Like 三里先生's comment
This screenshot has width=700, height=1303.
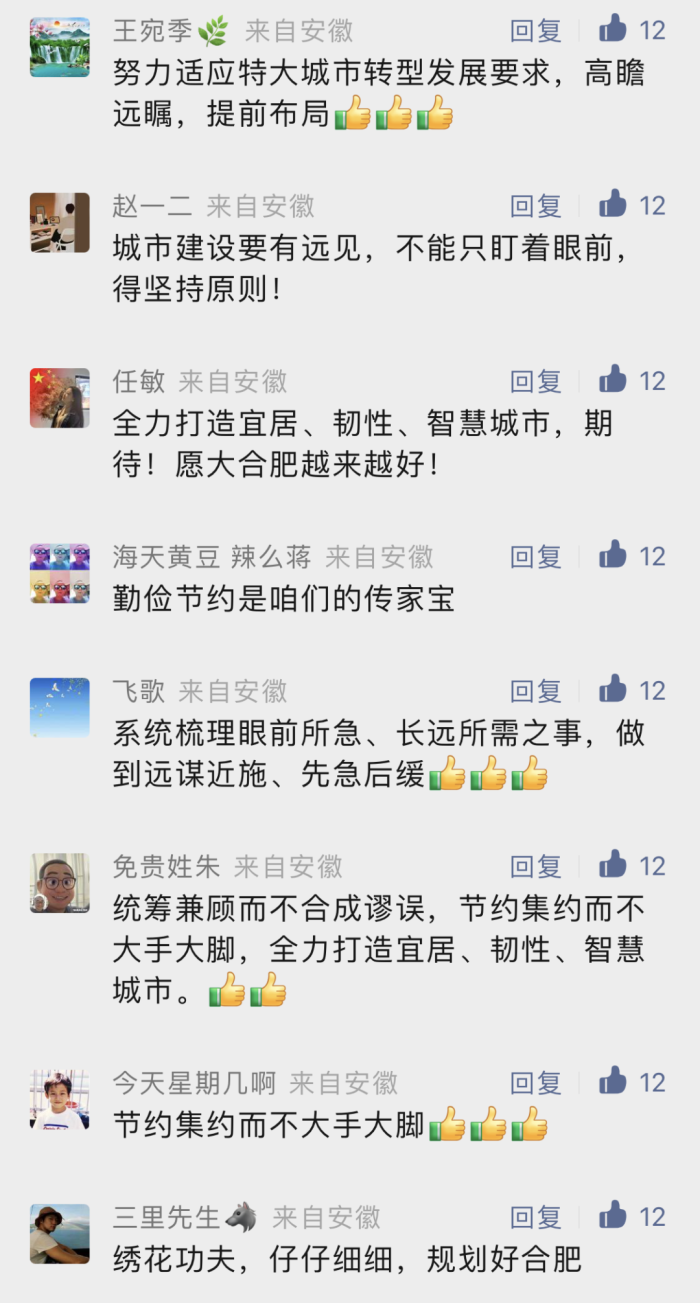tap(613, 1216)
